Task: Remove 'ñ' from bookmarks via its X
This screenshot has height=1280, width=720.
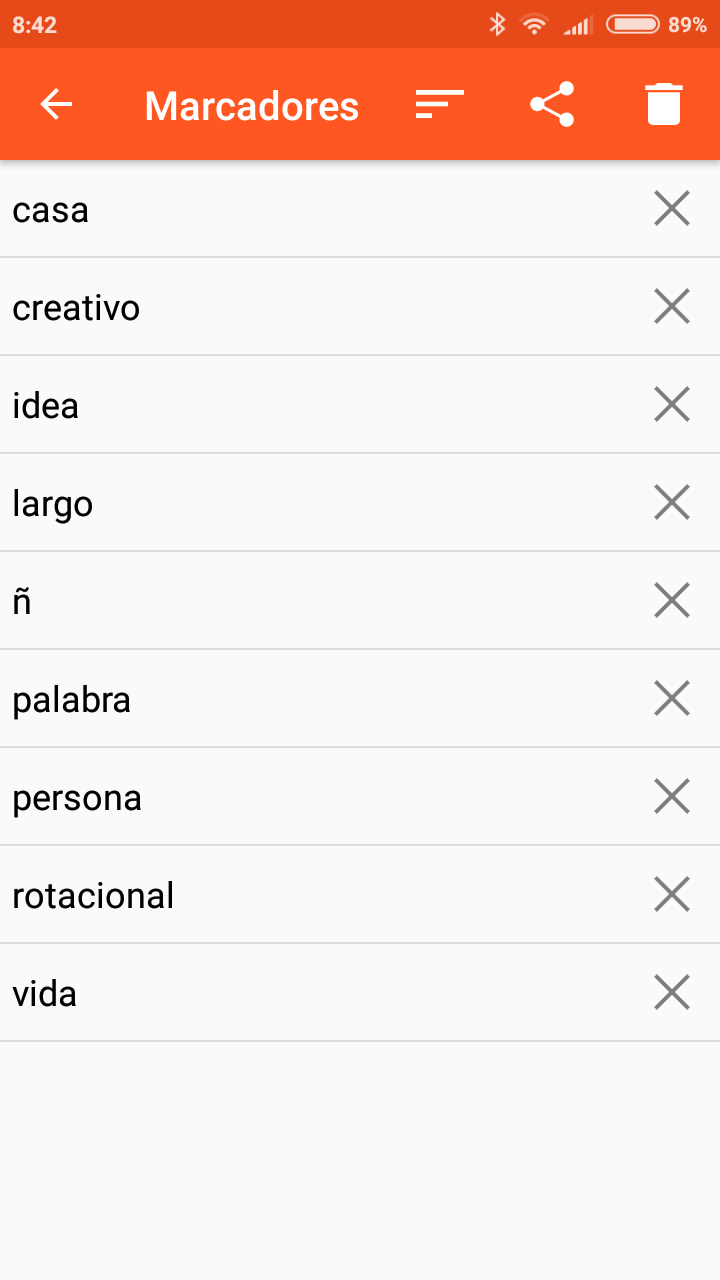Action: [671, 600]
